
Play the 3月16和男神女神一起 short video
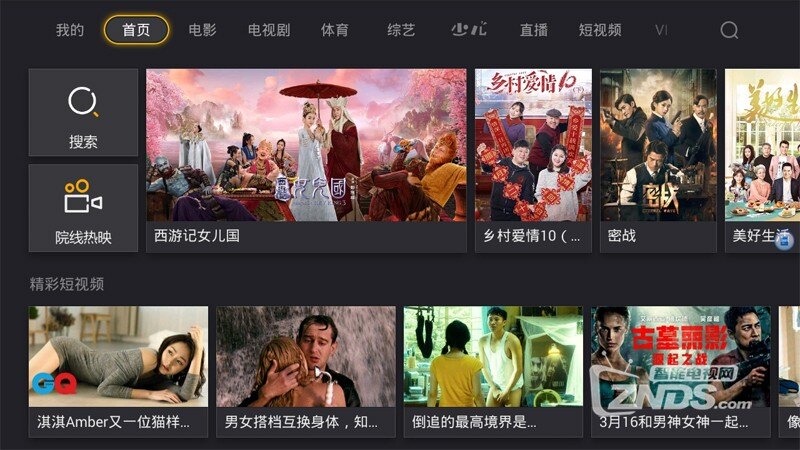(x=680, y=371)
